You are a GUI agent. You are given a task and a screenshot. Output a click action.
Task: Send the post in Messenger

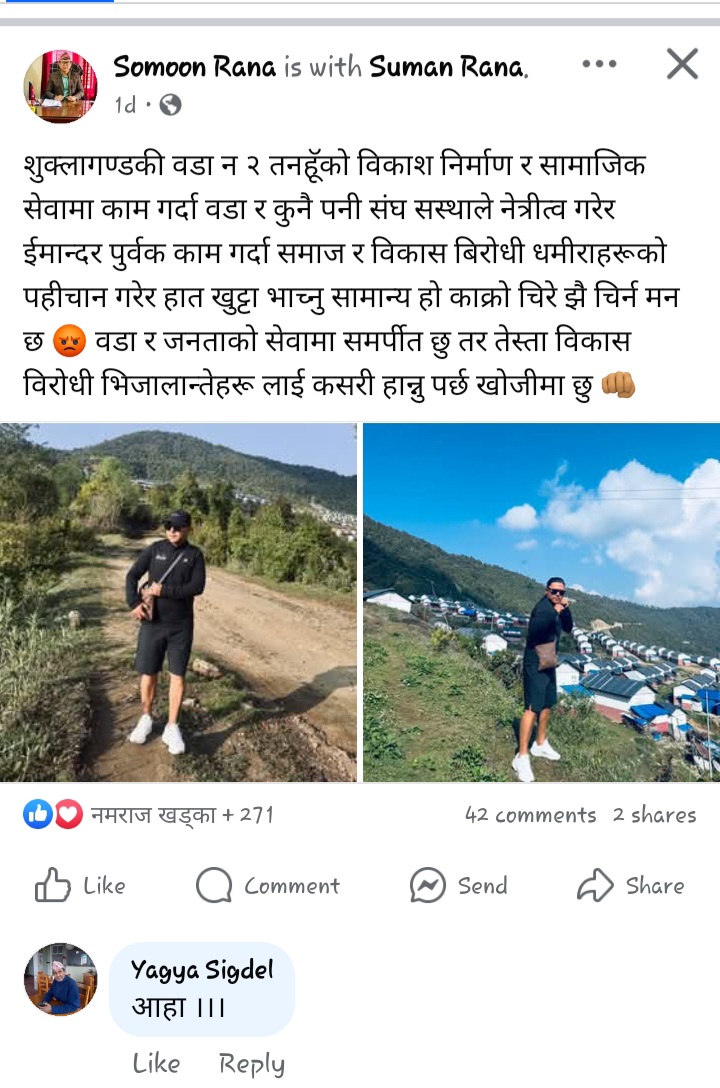pos(459,885)
